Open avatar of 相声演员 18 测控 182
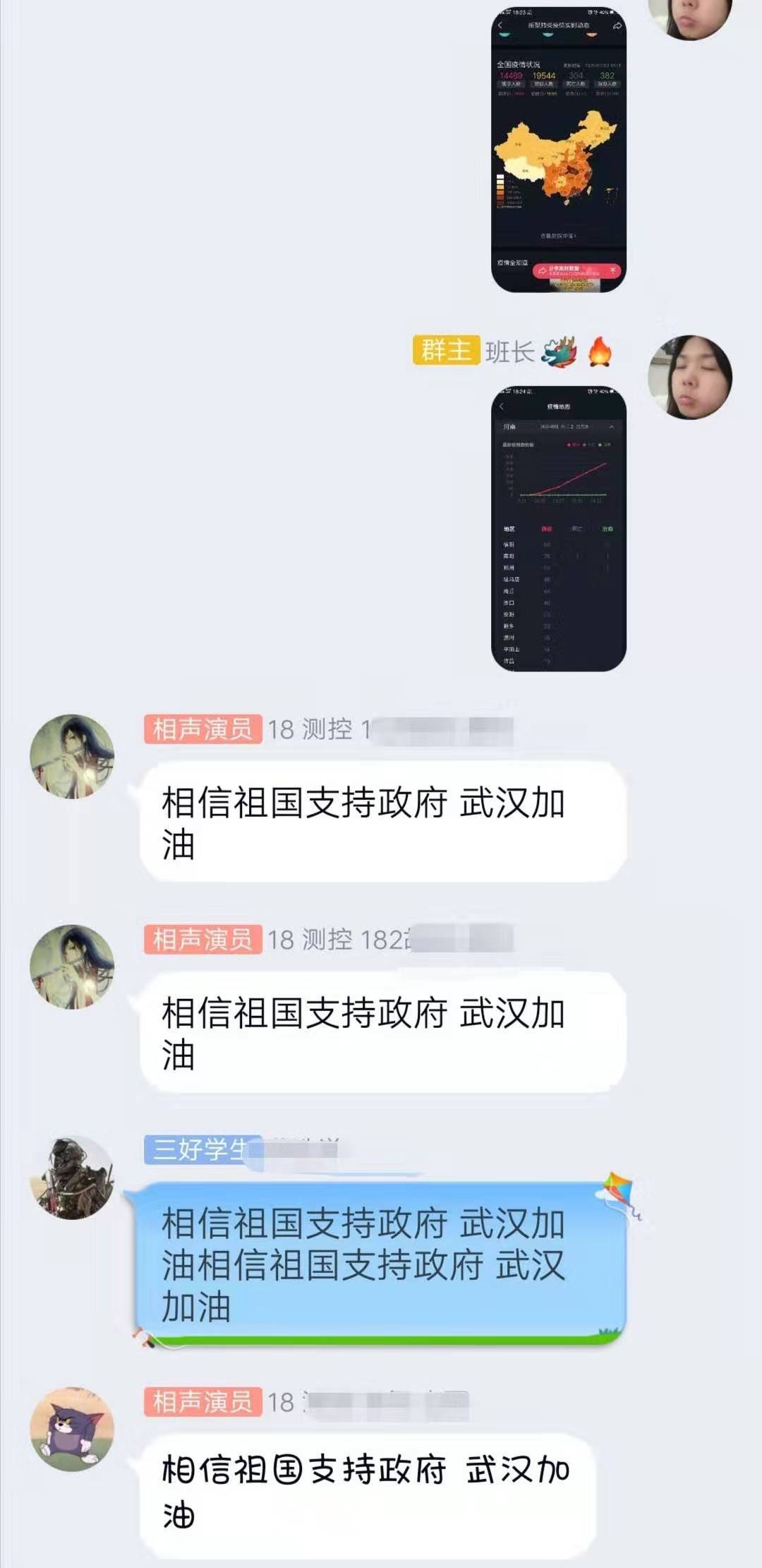 [72, 966]
